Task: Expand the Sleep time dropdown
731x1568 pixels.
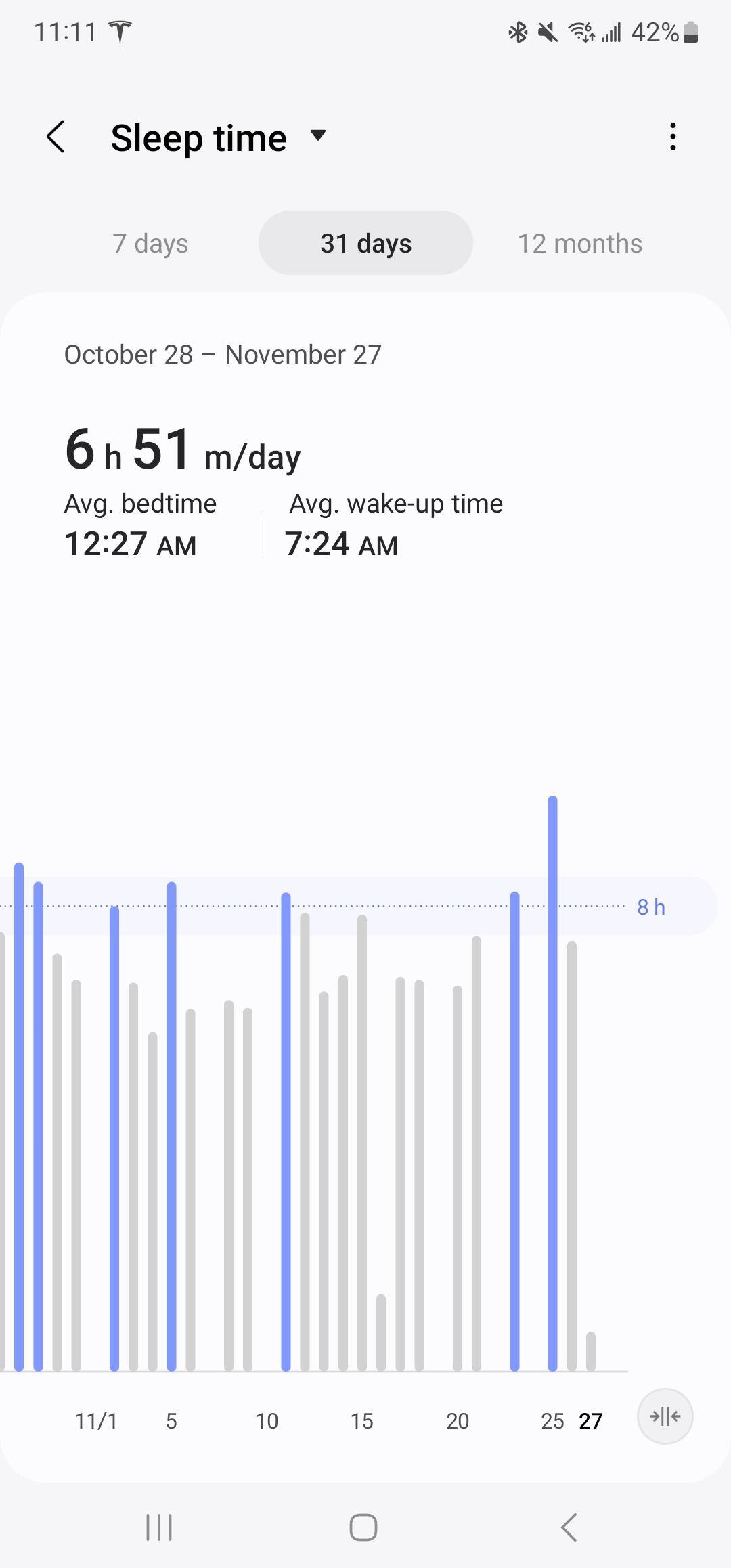Action: [317, 136]
